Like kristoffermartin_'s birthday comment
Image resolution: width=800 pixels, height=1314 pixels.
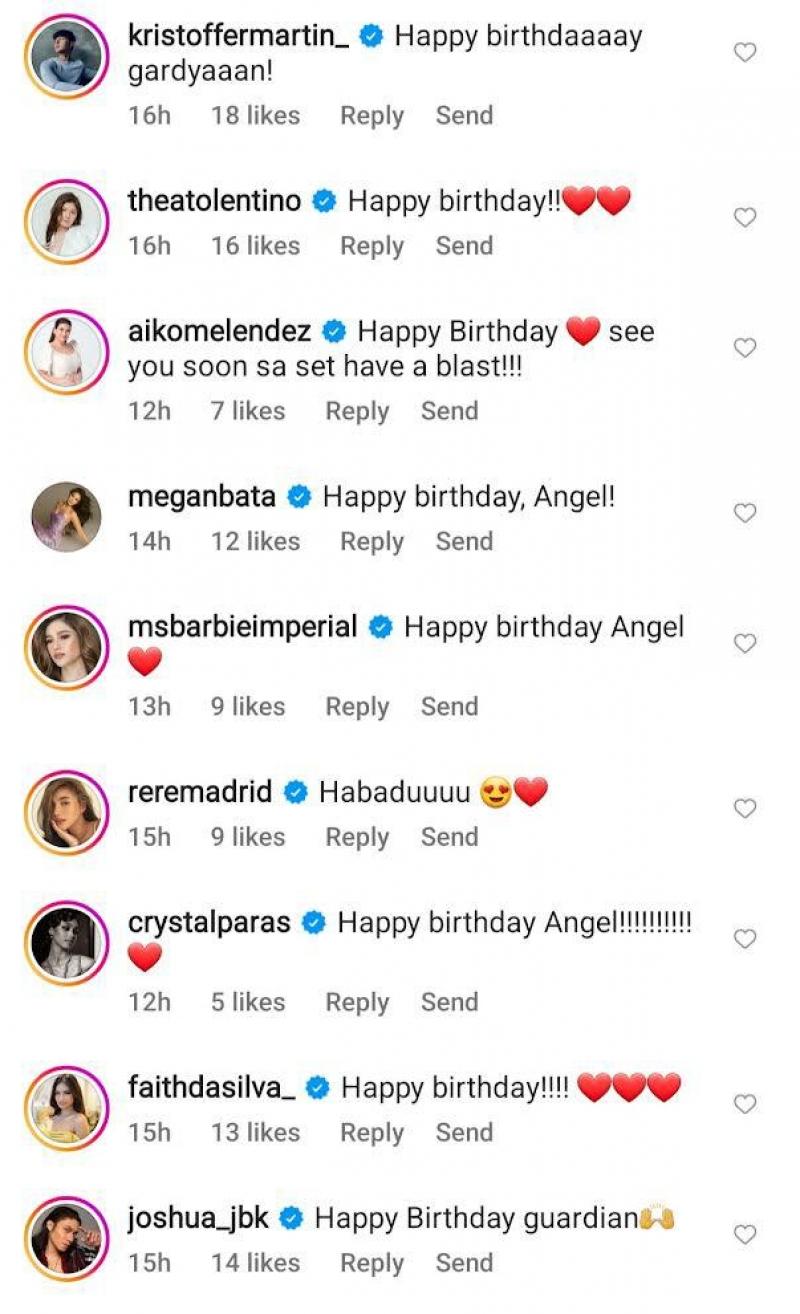(x=745, y=53)
